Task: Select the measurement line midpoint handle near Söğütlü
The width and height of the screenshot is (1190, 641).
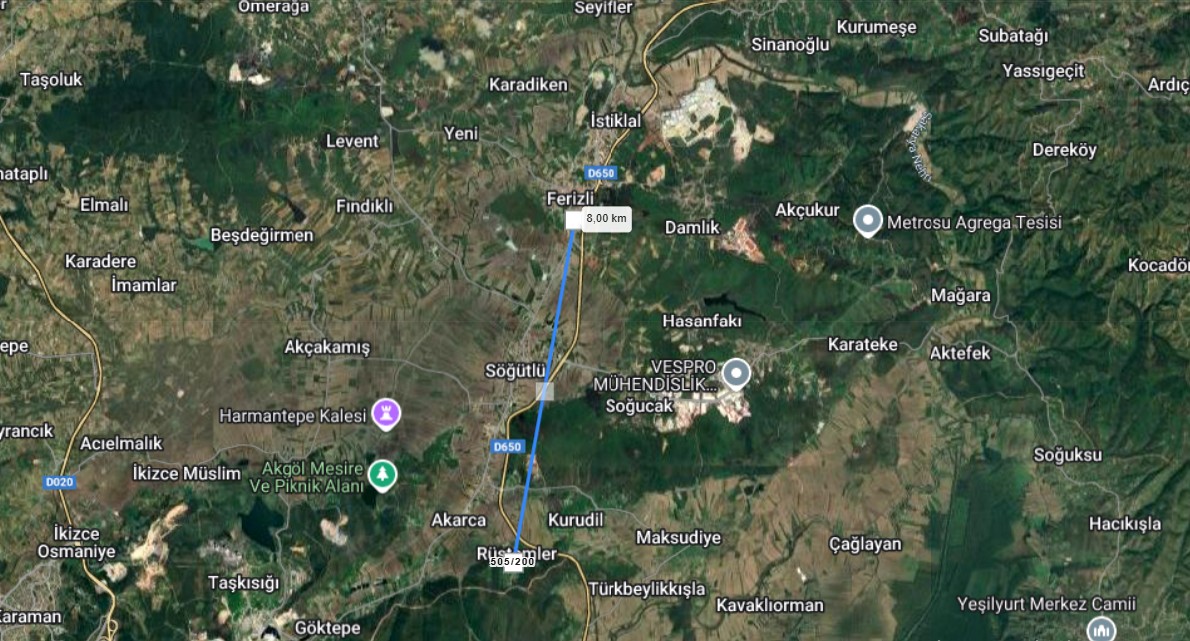Action: (x=545, y=391)
